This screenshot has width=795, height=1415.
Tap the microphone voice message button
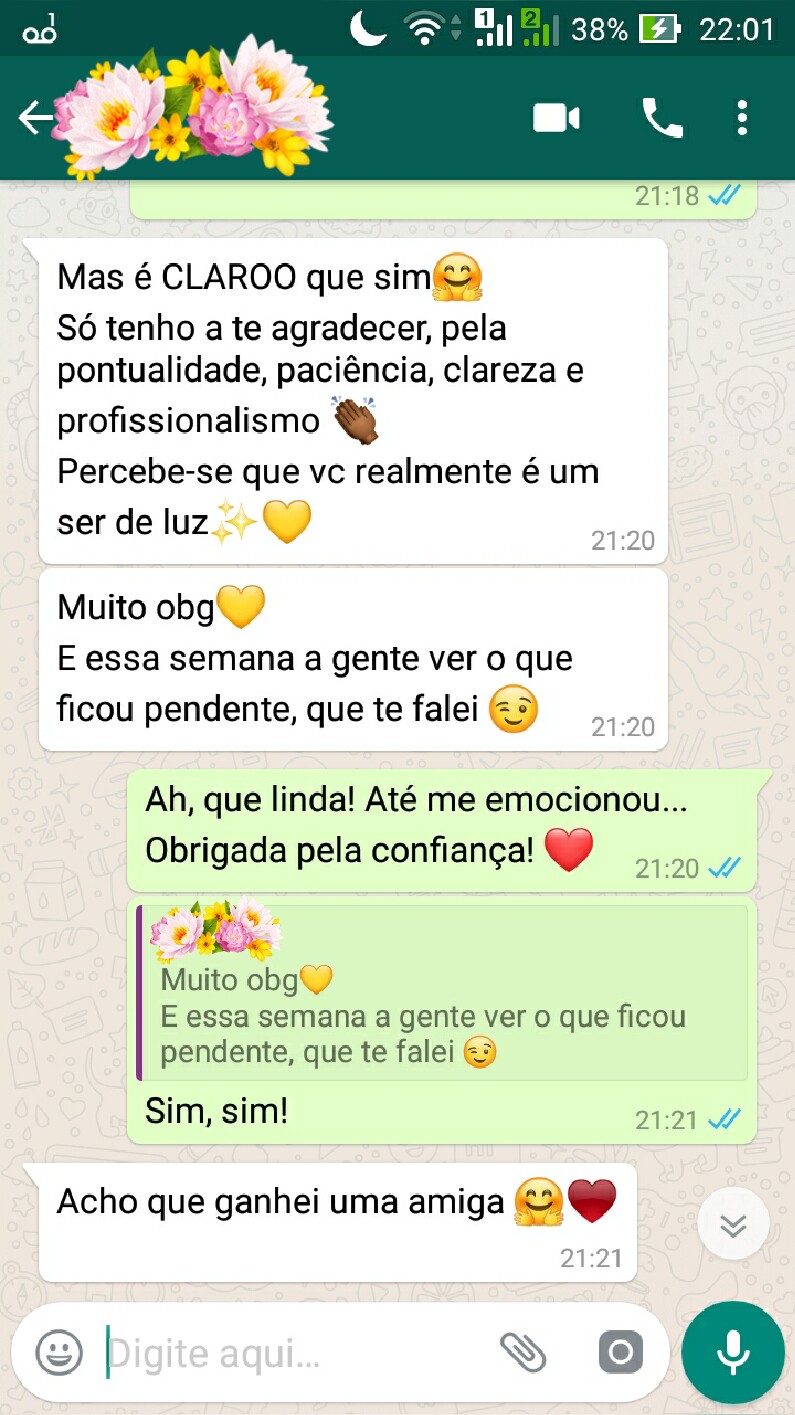(x=733, y=1353)
